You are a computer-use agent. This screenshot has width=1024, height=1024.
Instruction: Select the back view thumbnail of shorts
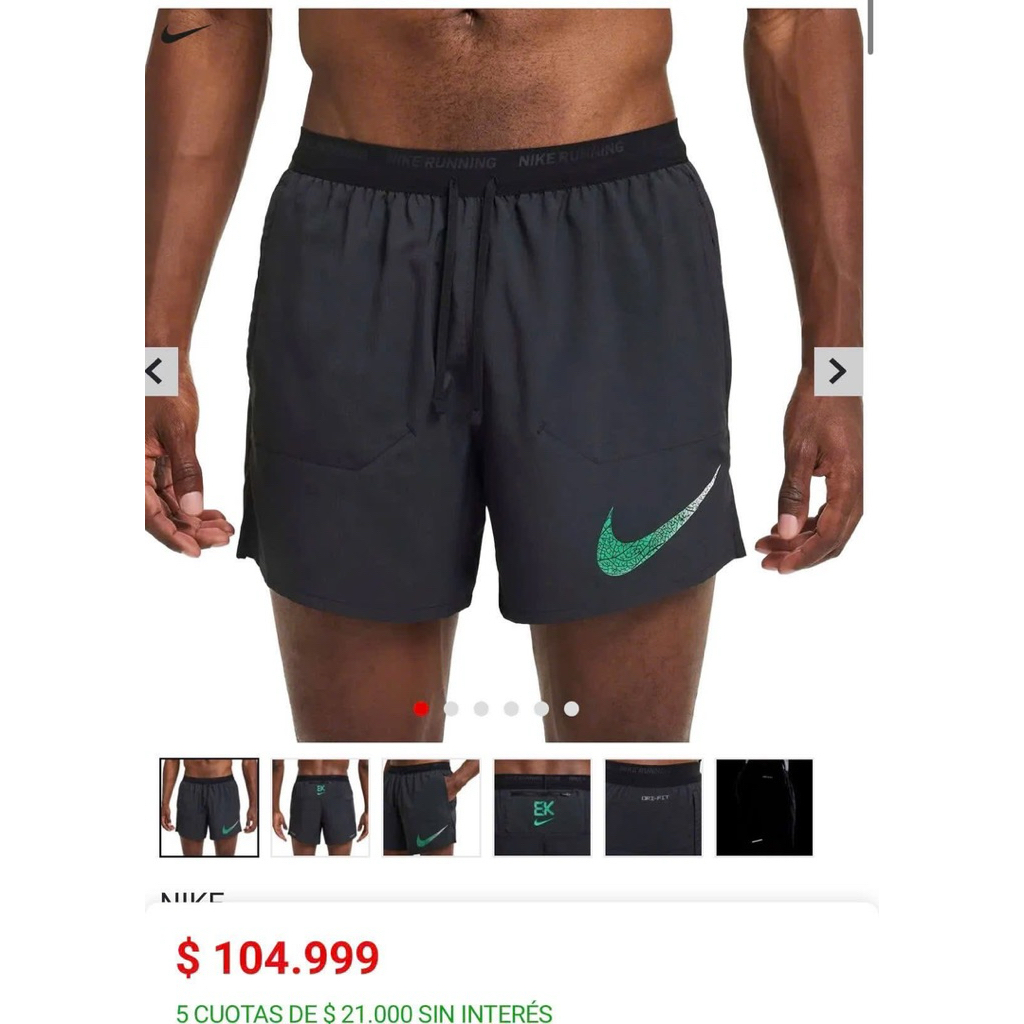[320, 807]
